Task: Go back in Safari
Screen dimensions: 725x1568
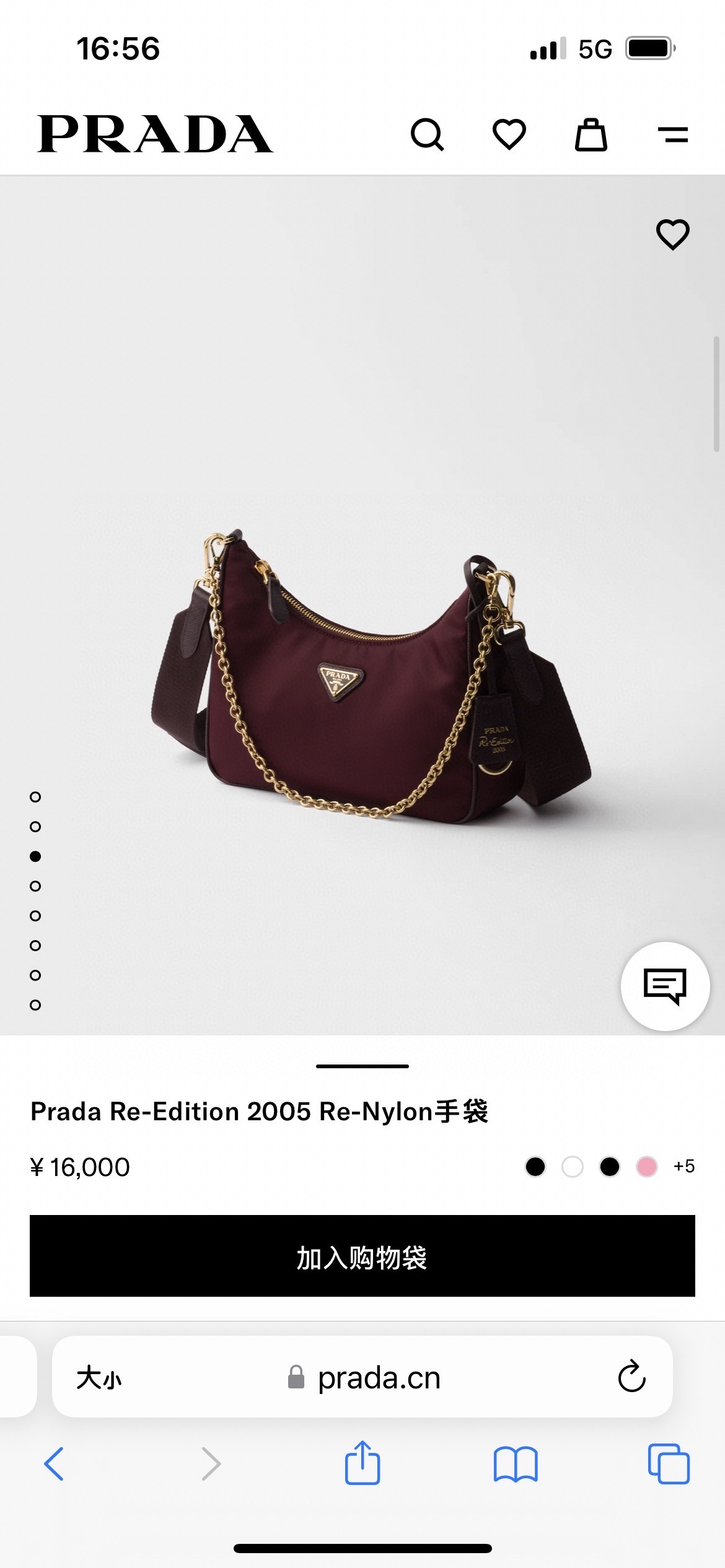Action: pos(54,1464)
